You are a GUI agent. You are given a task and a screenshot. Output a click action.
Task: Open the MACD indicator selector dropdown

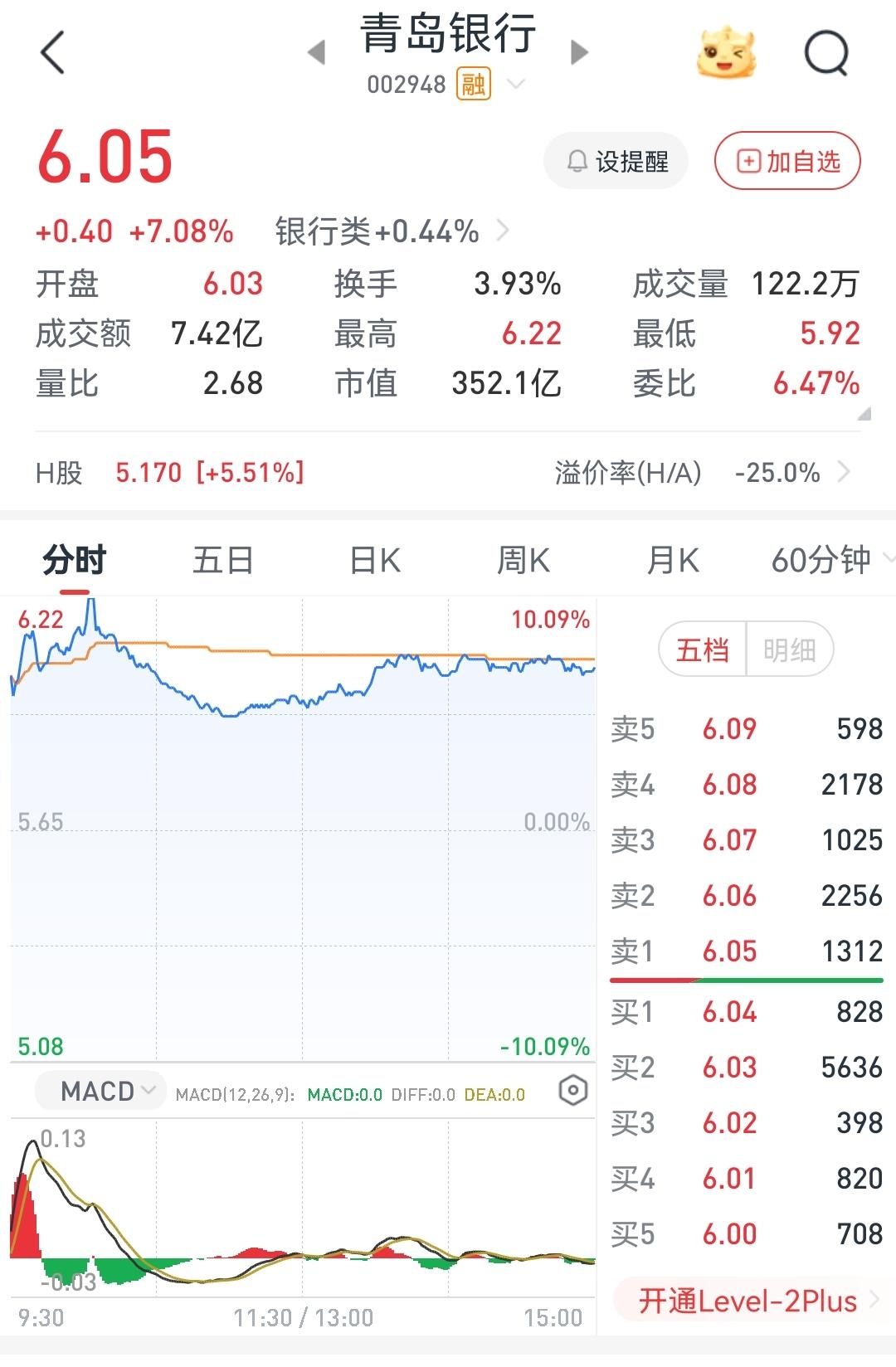point(100,1091)
